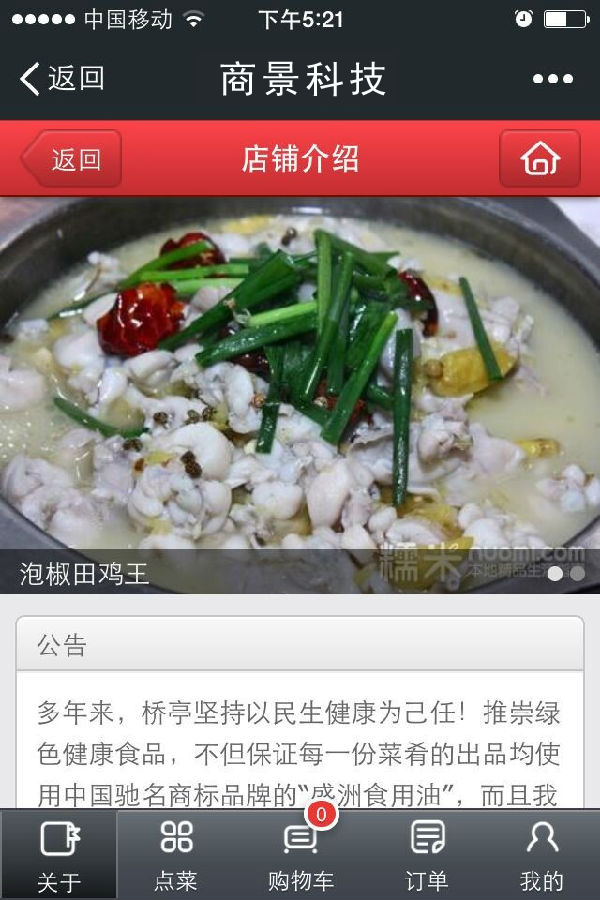Open the 泡椒田鸡王 banner image
The image size is (600, 900).
click(300, 390)
